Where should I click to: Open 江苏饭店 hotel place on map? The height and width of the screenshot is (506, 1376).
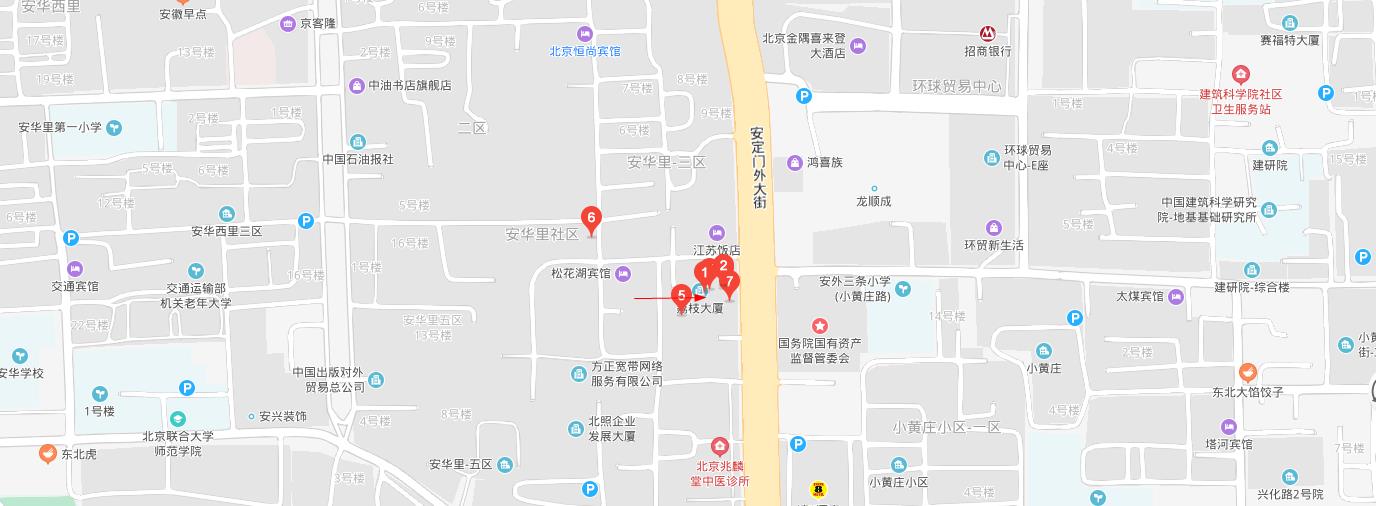pyautogui.click(x=716, y=232)
